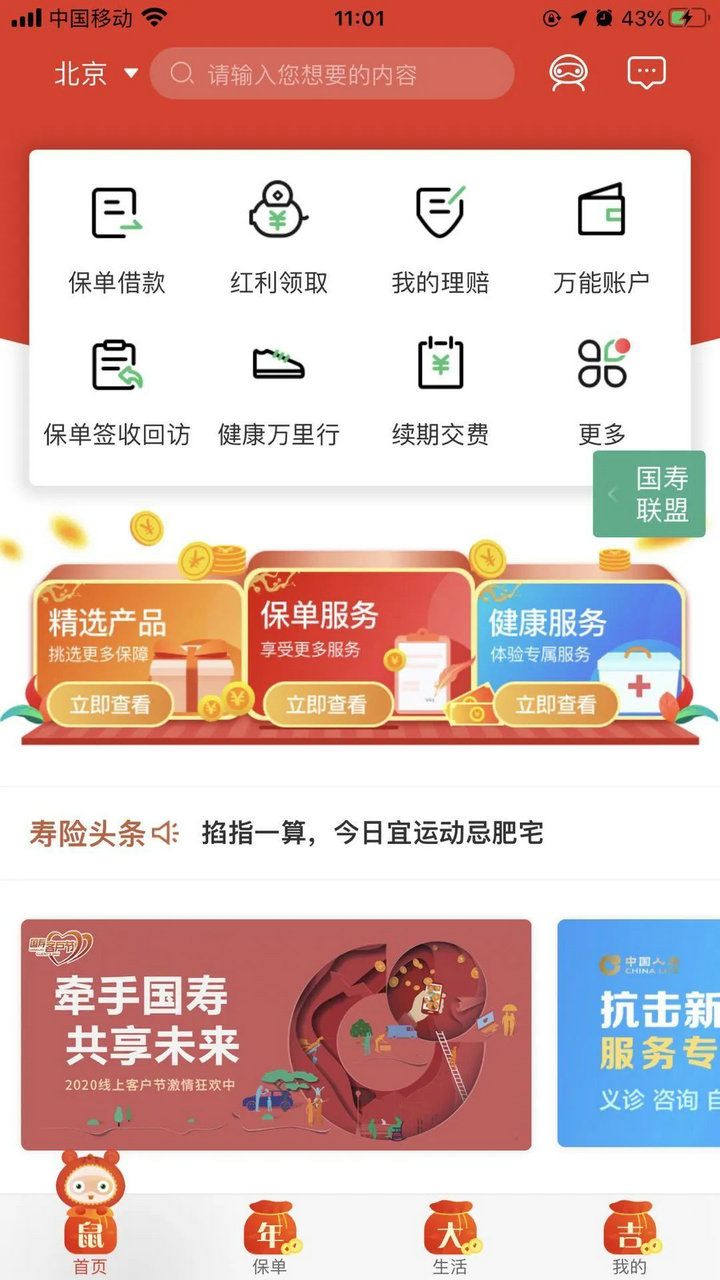Open the 牵手国寿 共享未来 banner
The height and width of the screenshot is (1280, 720).
pyautogui.click(x=276, y=1034)
